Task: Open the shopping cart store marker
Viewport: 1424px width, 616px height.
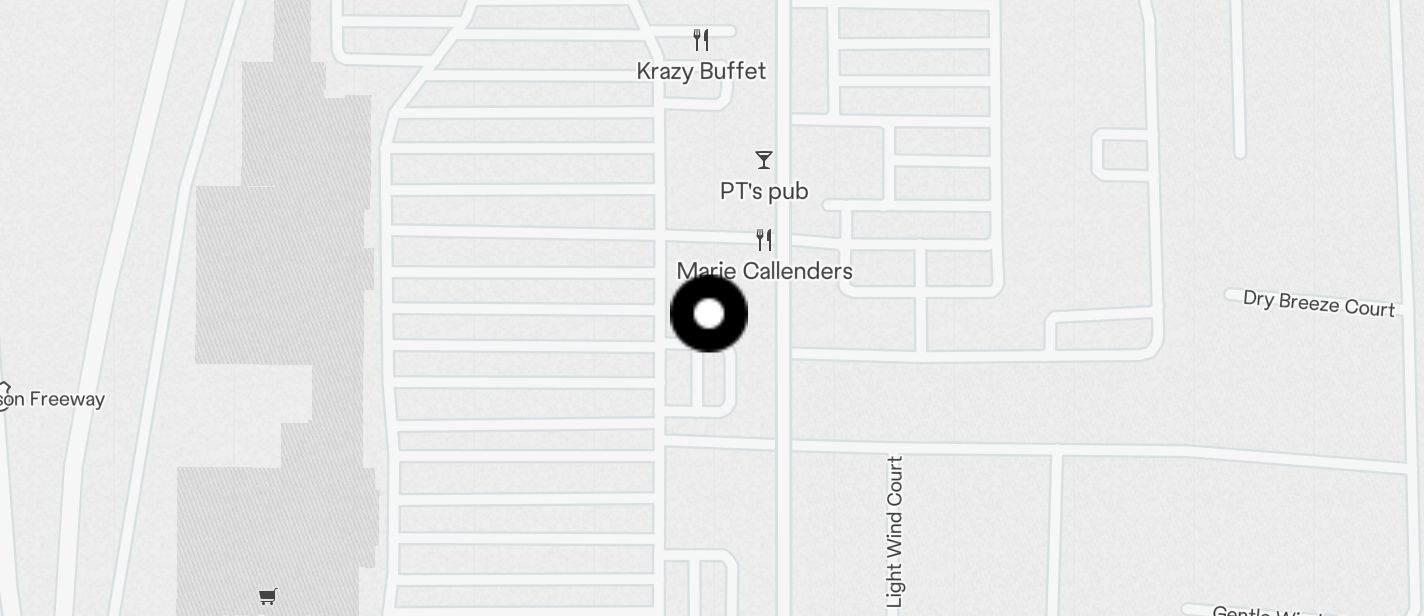Action: point(267,597)
